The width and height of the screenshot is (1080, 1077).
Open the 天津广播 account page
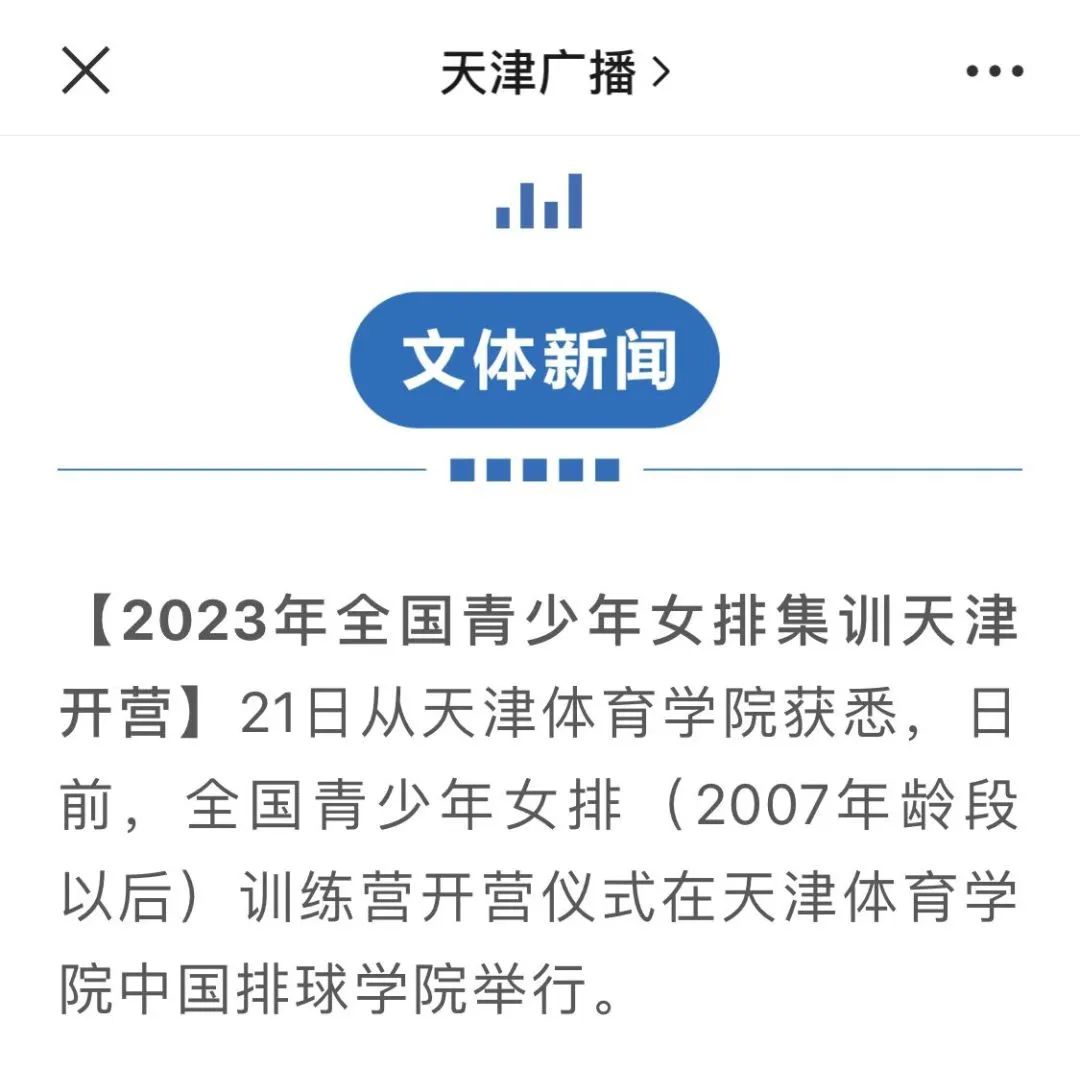point(553,72)
